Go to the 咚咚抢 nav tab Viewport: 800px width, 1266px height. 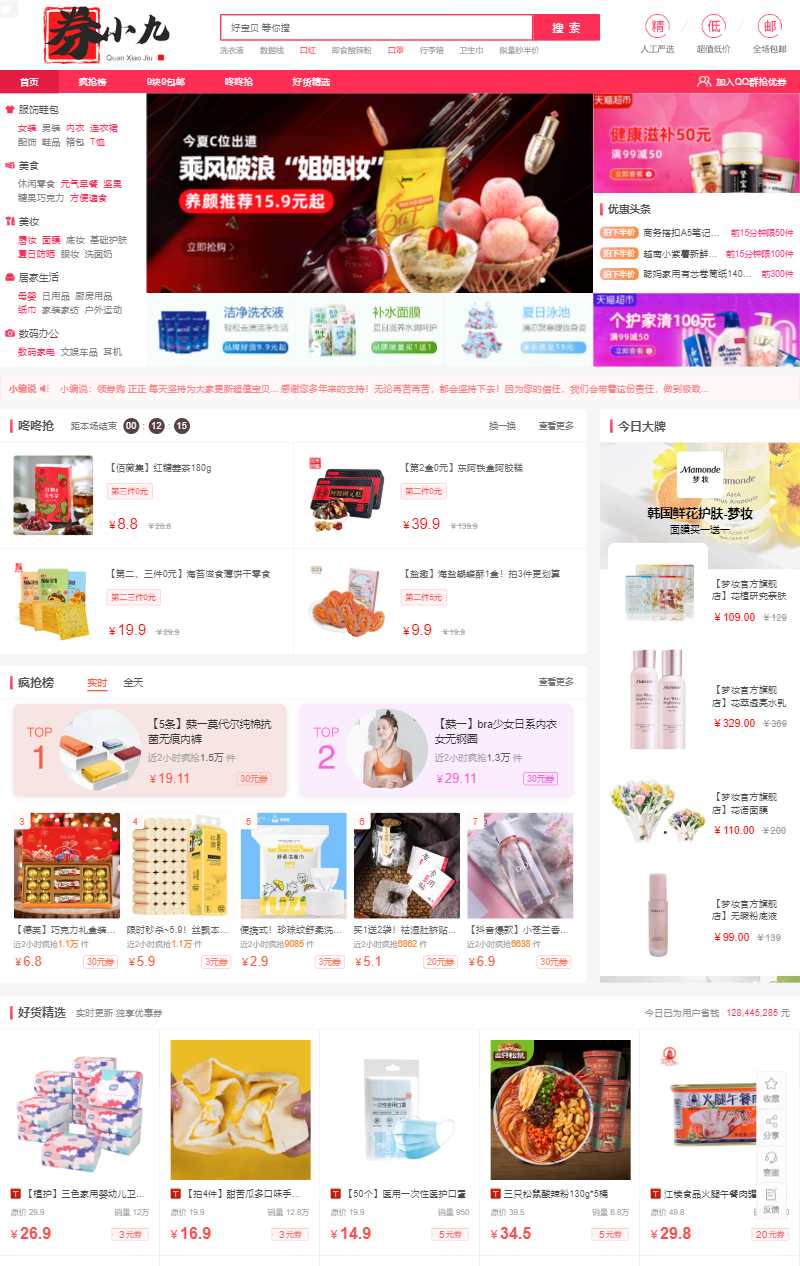click(x=238, y=82)
